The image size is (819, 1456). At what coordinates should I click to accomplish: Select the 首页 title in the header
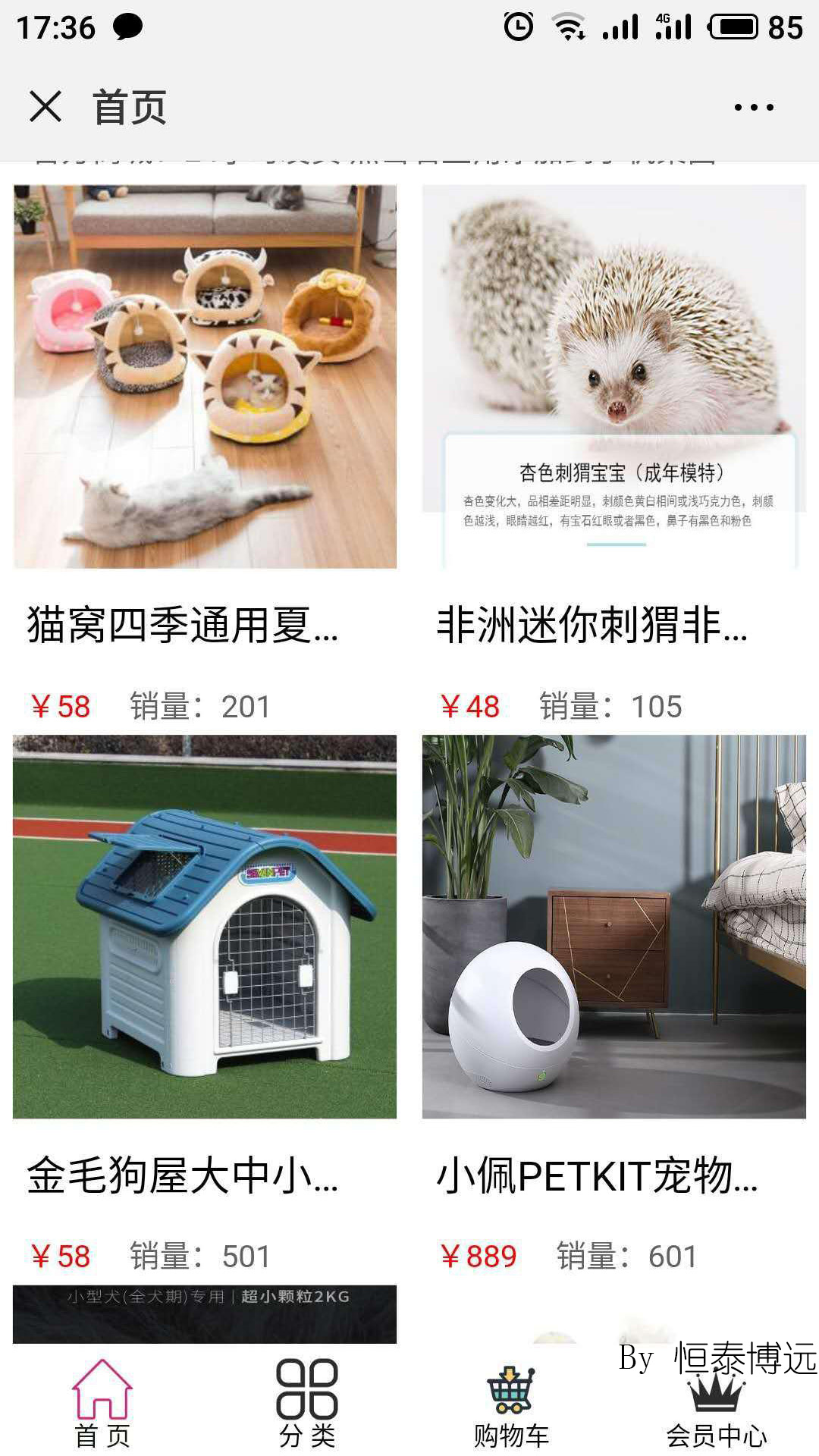coord(130,107)
